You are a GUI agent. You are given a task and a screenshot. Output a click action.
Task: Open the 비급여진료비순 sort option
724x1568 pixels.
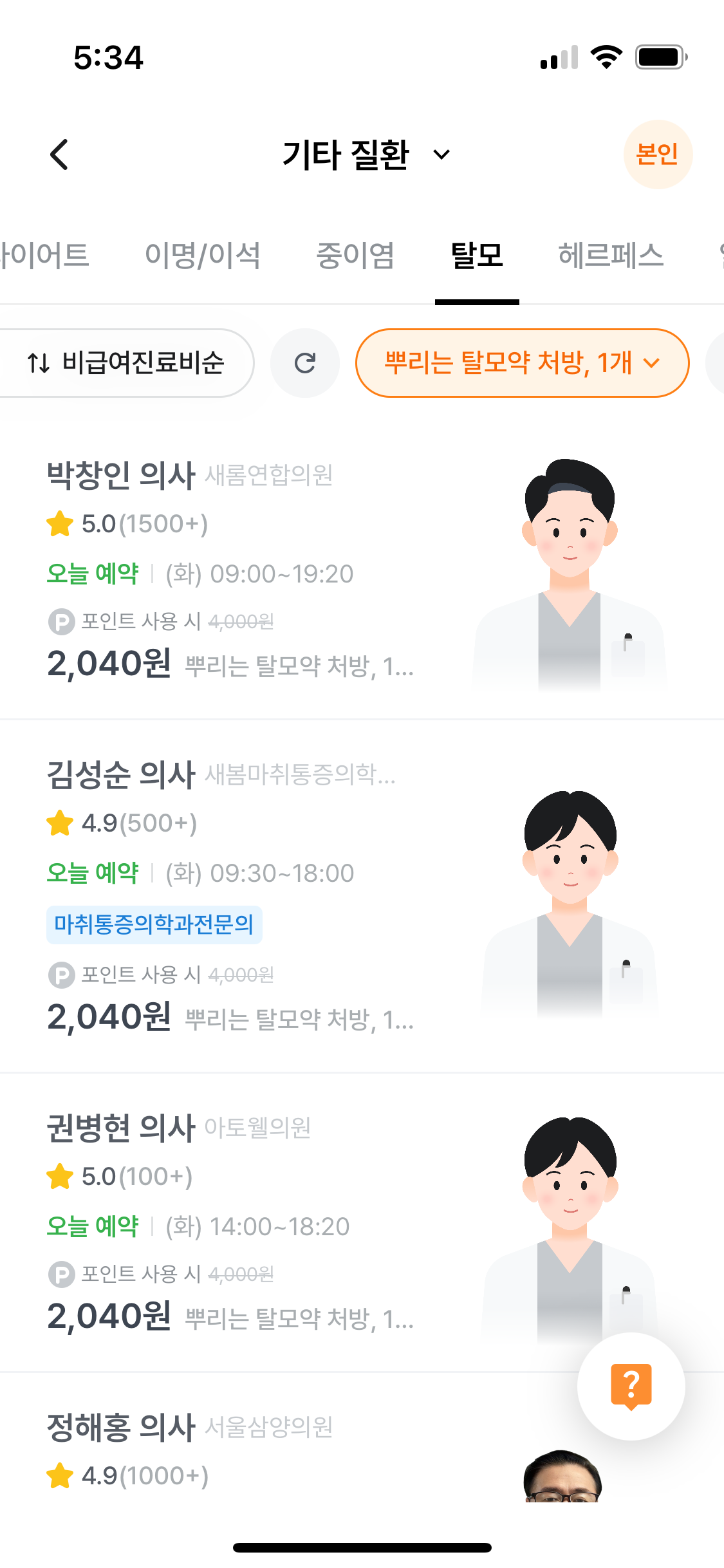click(125, 363)
